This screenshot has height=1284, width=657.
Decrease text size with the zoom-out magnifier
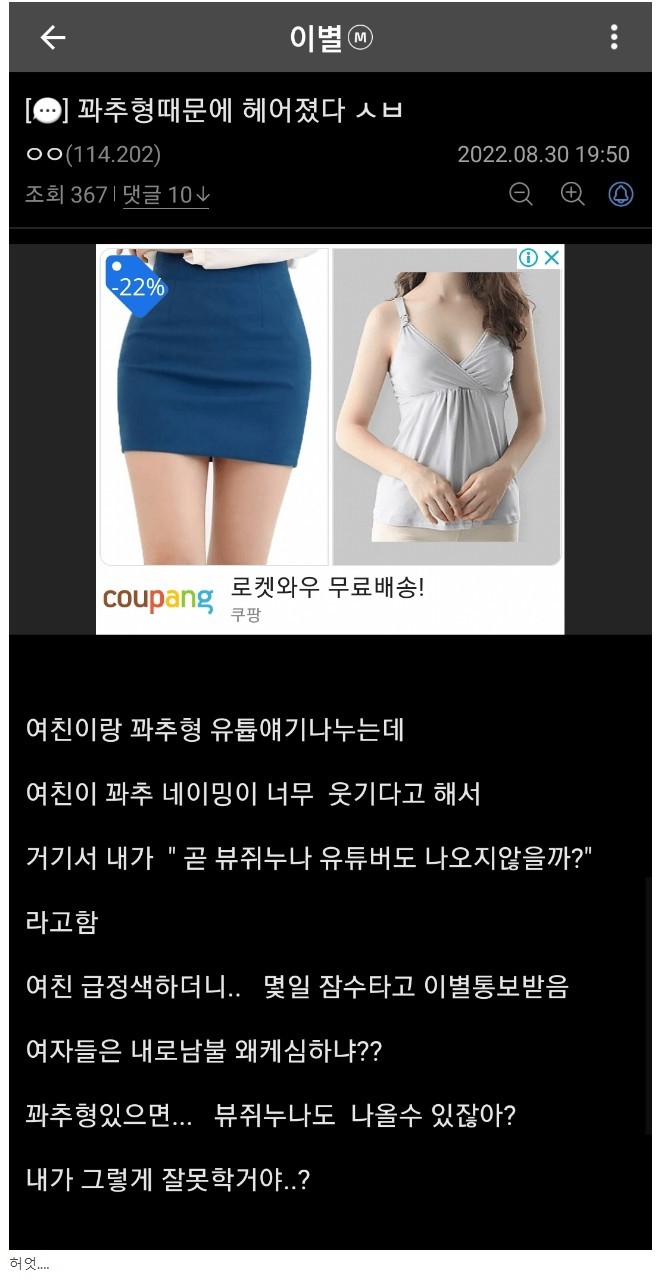pos(521,194)
